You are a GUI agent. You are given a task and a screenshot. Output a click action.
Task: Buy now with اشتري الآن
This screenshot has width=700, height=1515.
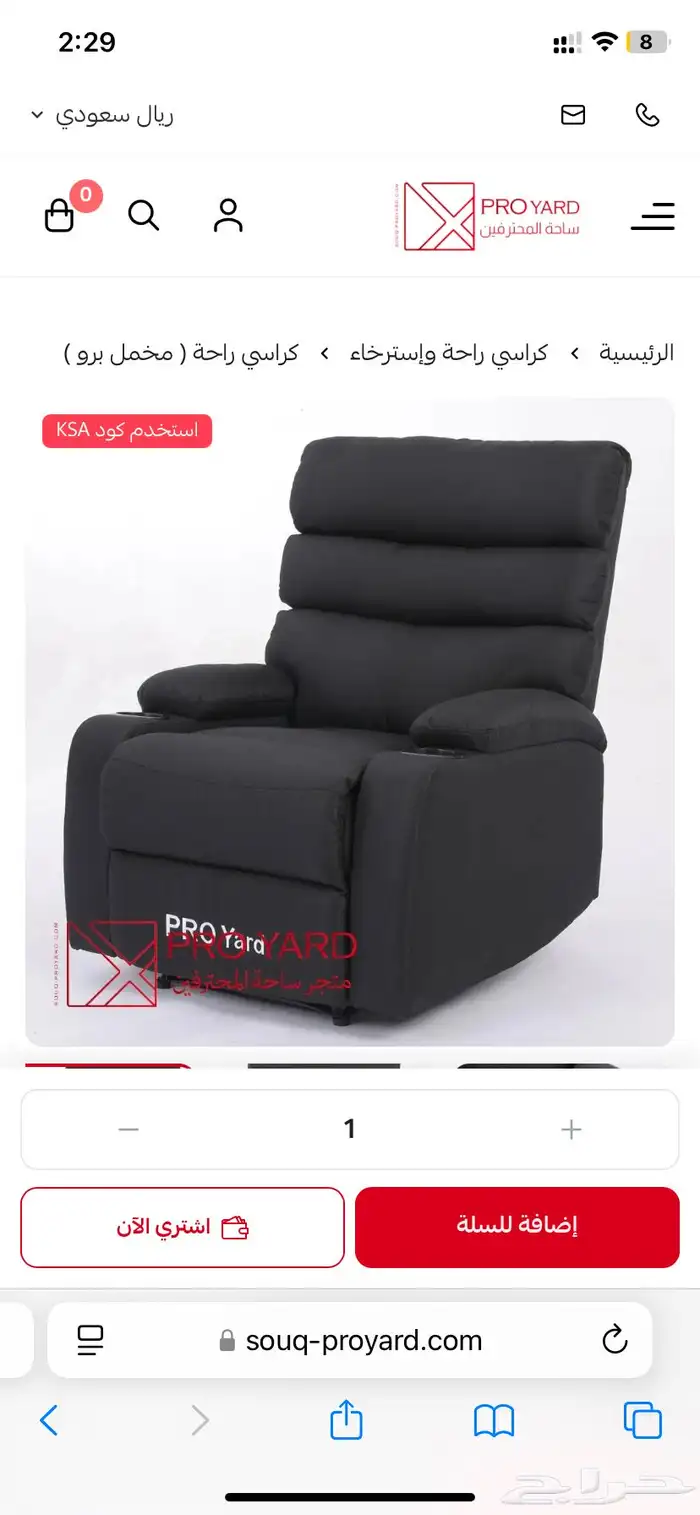pos(182,1227)
